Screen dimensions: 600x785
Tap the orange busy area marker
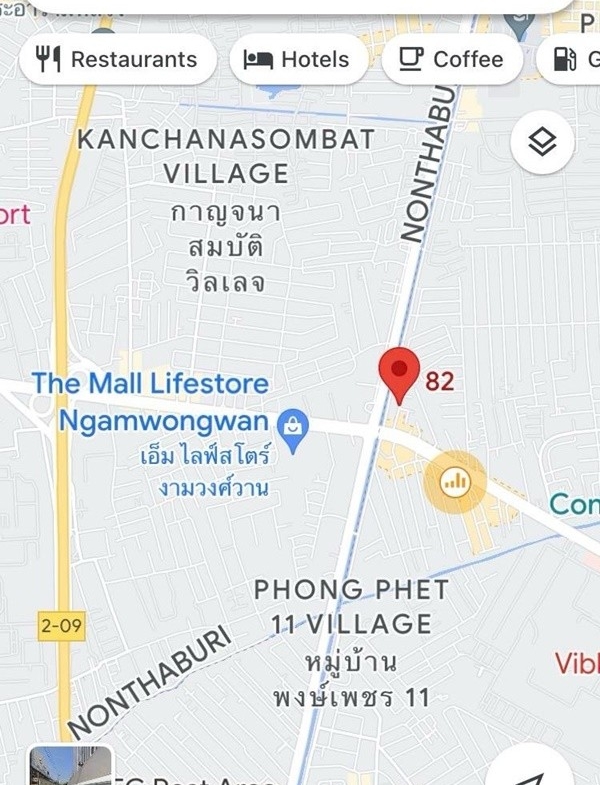455,482
